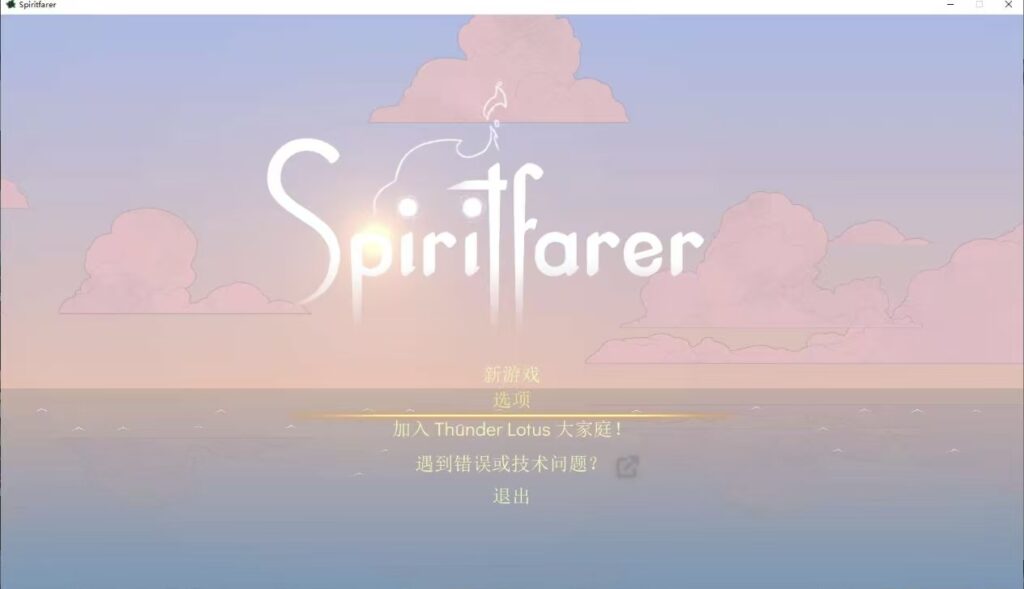The image size is (1024, 589).
Task: Minimize the Spiritfarer window
Action: 949,5
